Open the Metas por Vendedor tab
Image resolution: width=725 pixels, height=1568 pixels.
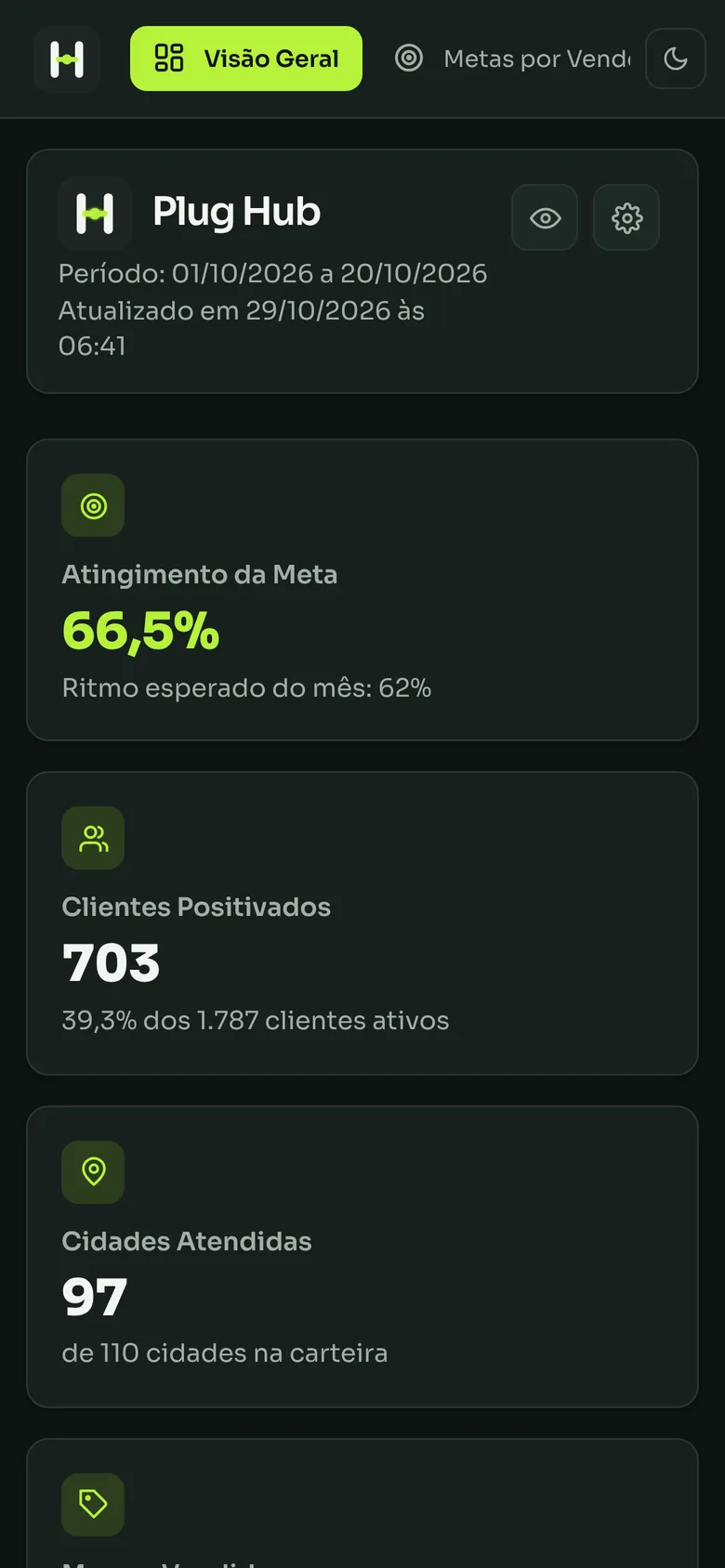[x=512, y=59]
